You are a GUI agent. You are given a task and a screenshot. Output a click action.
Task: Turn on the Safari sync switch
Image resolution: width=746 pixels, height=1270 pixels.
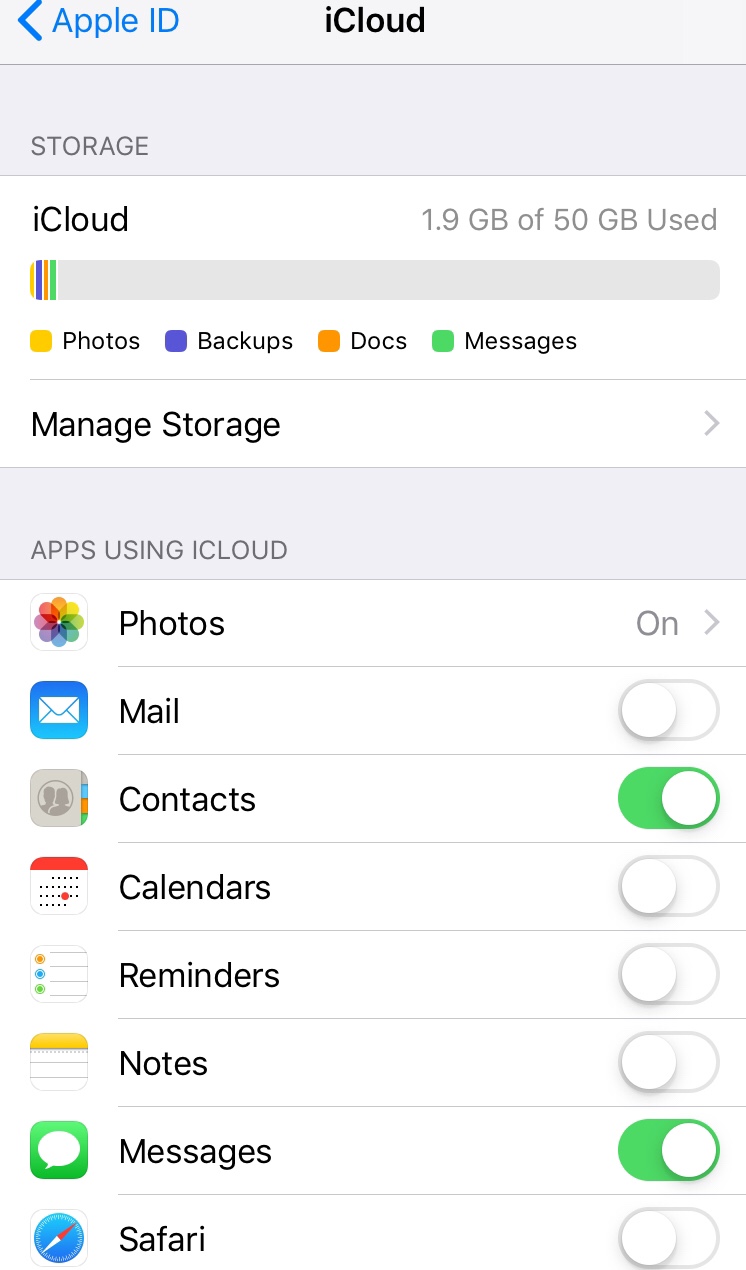668,1238
